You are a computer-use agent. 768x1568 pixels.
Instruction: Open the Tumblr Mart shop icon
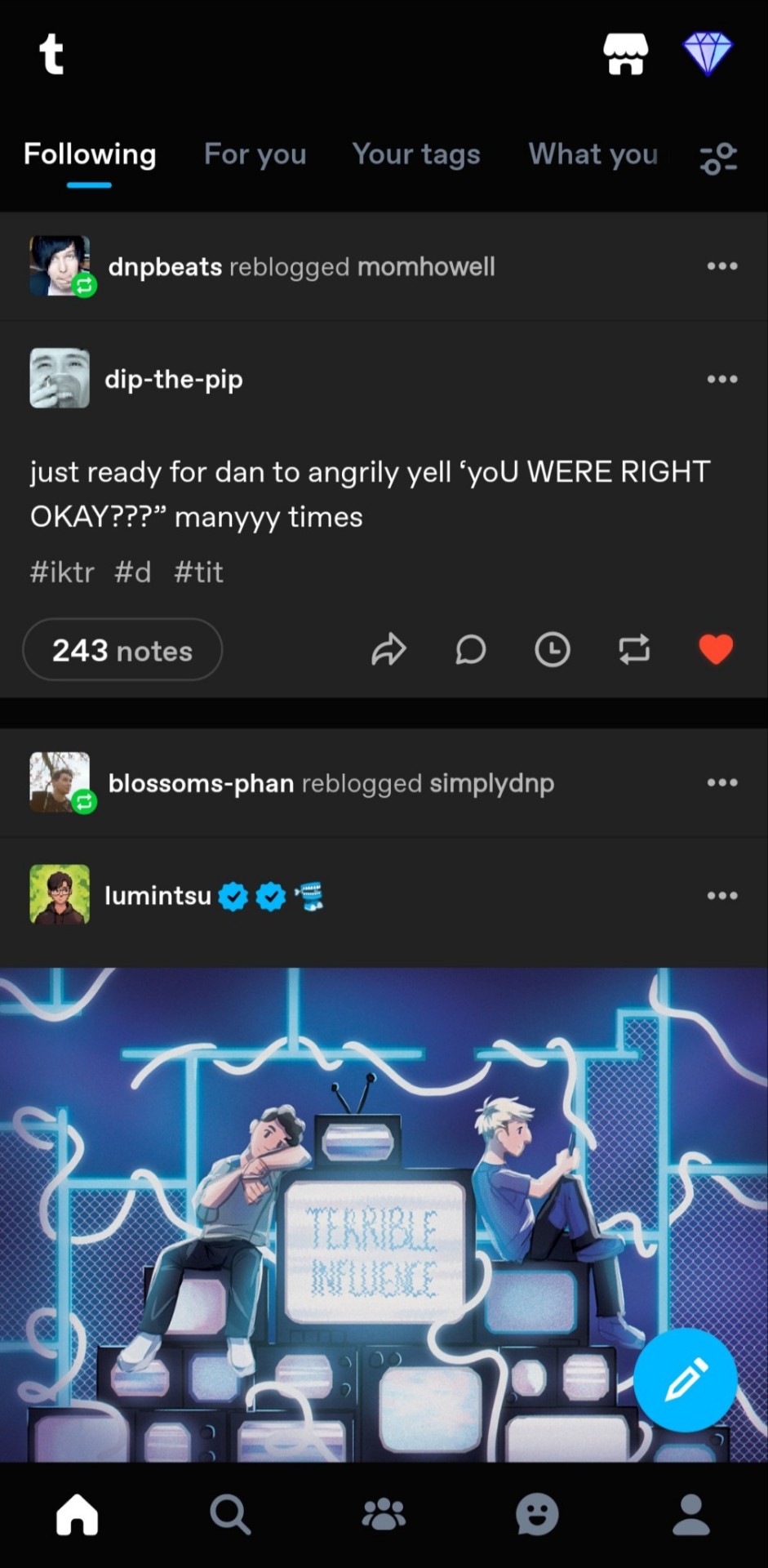(625, 55)
